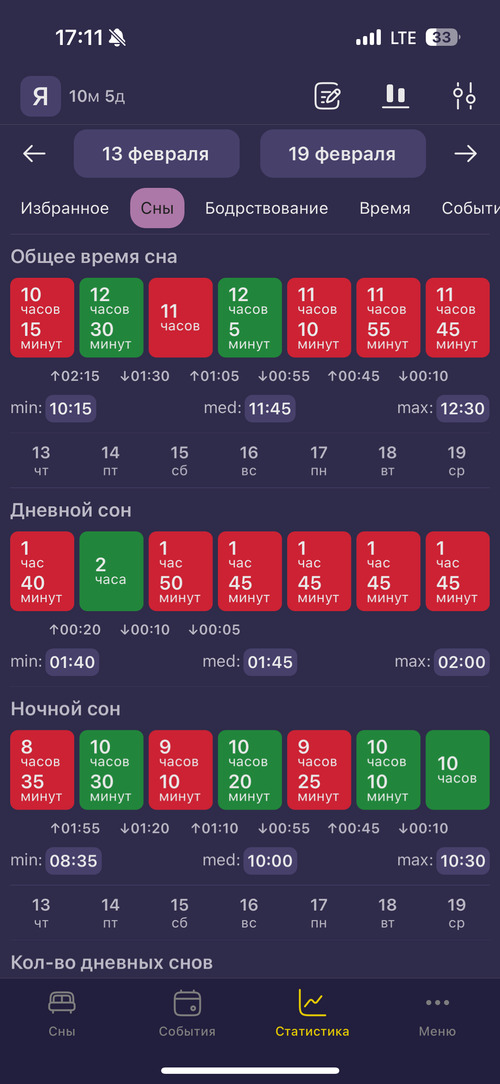Go to the next week arrow

pyautogui.click(x=465, y=153)
